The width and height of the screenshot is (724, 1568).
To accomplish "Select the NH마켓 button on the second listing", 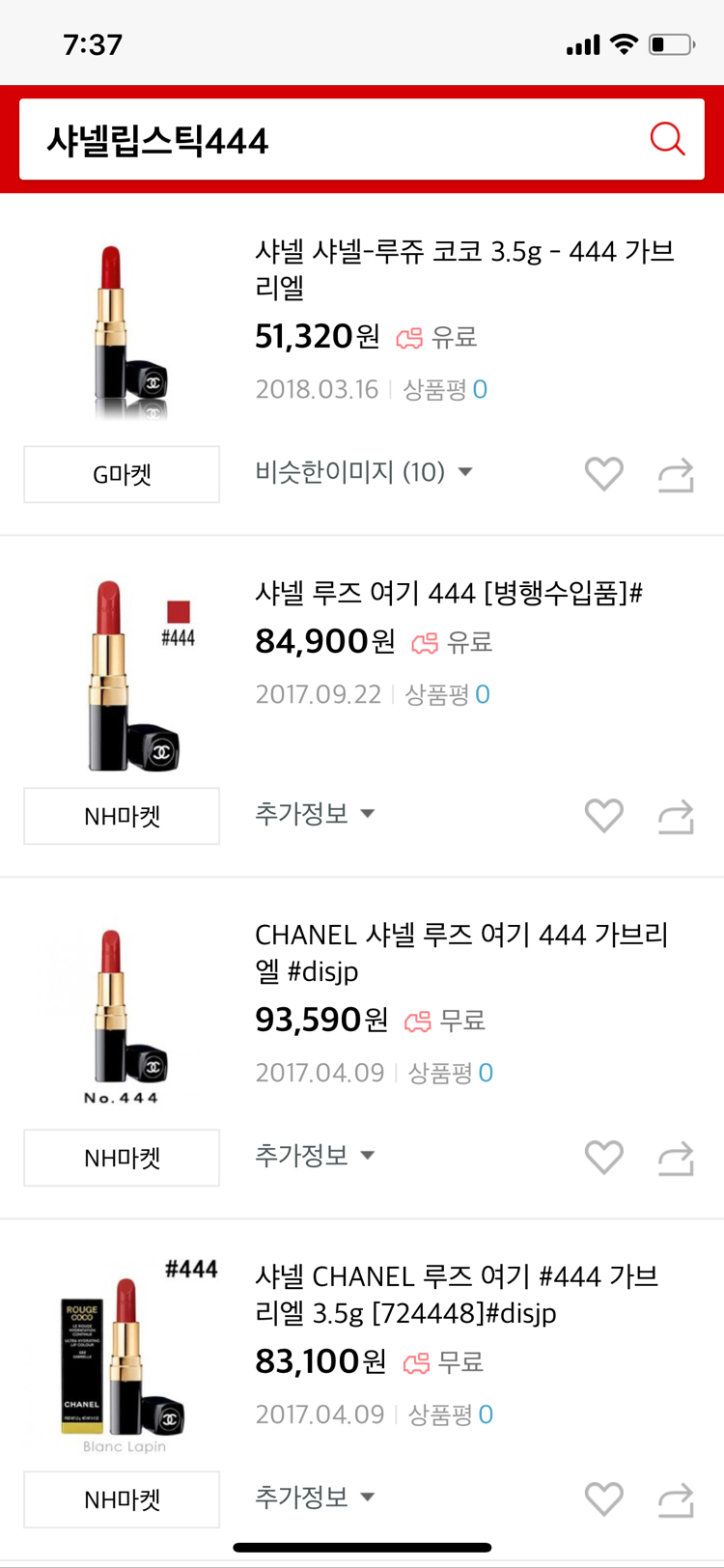I will (121, 816).
